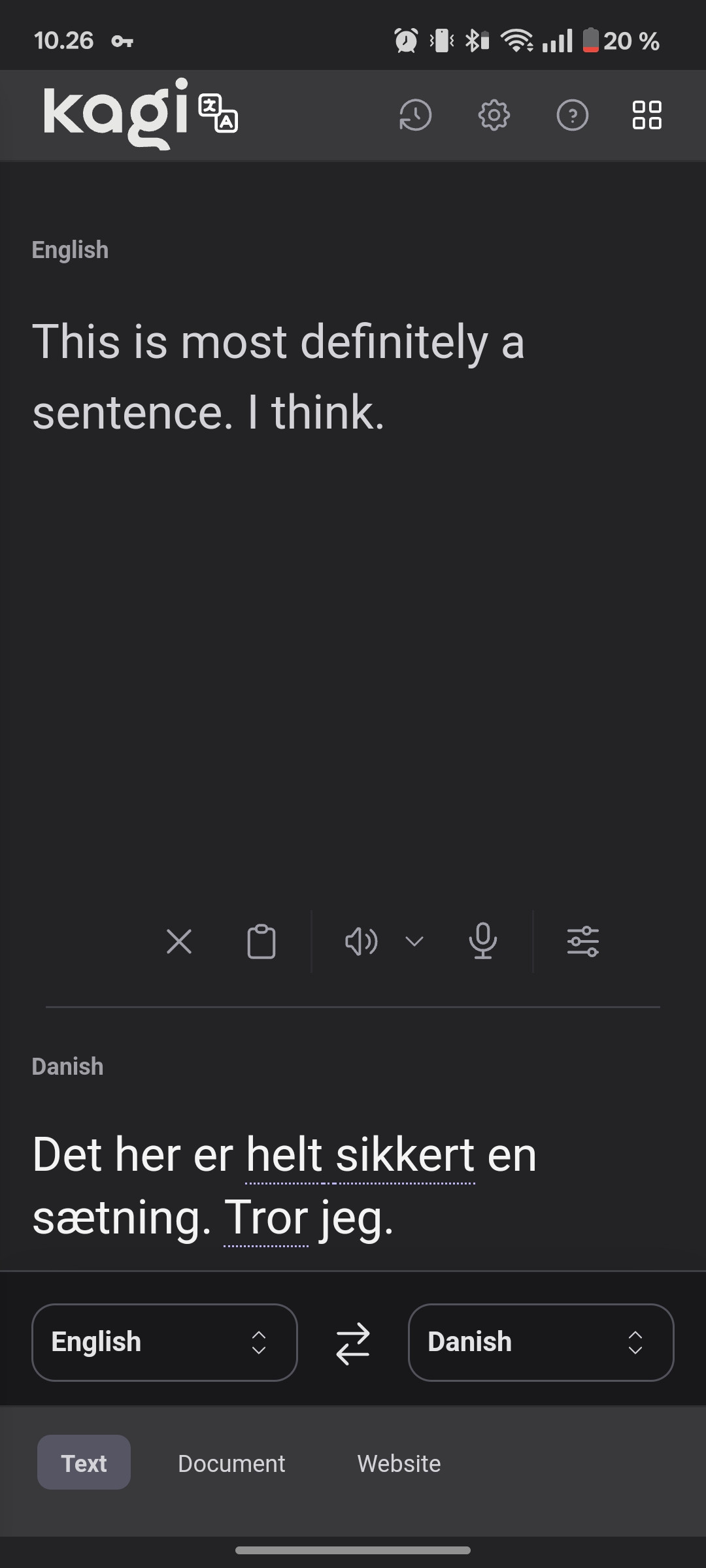Start voice input with the microphone
706x1568 pixels.
pos(483,941)
